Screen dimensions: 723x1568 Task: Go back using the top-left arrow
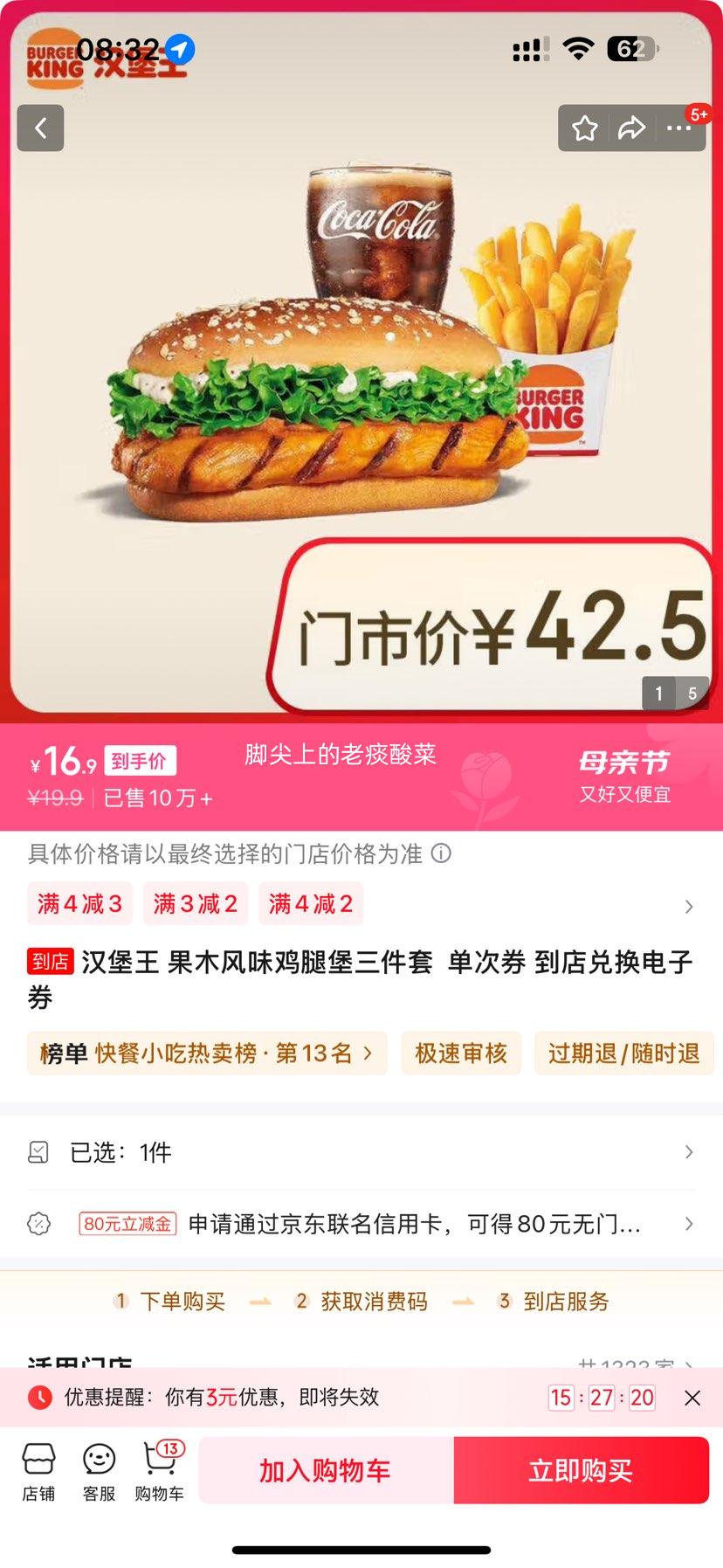click(40, 128)
